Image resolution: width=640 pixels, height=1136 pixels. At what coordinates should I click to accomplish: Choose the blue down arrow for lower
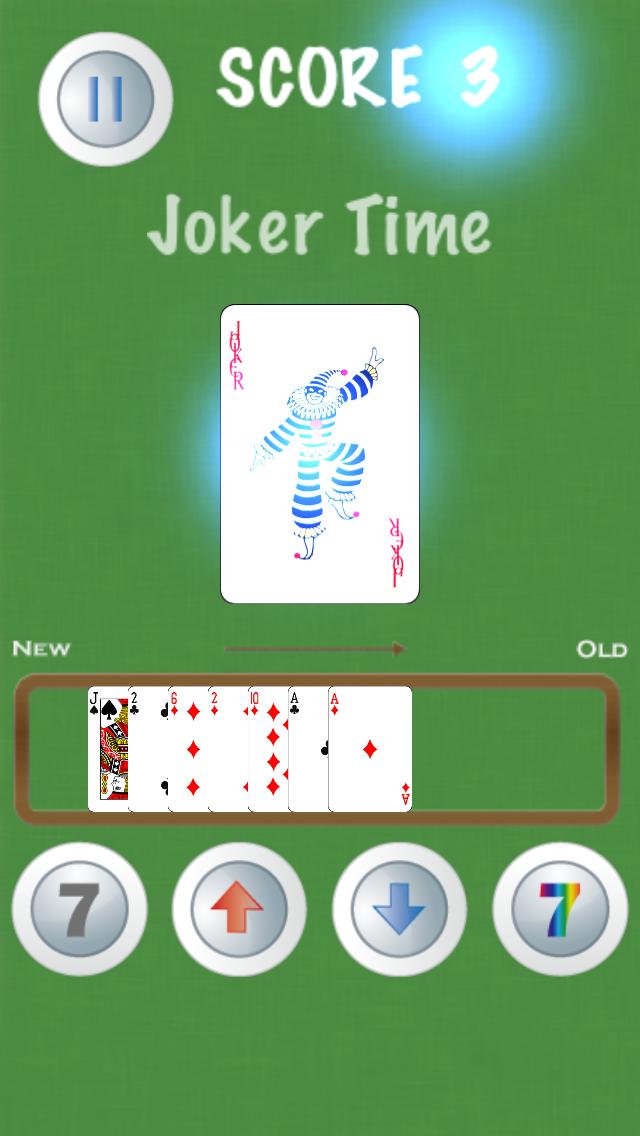400,910
